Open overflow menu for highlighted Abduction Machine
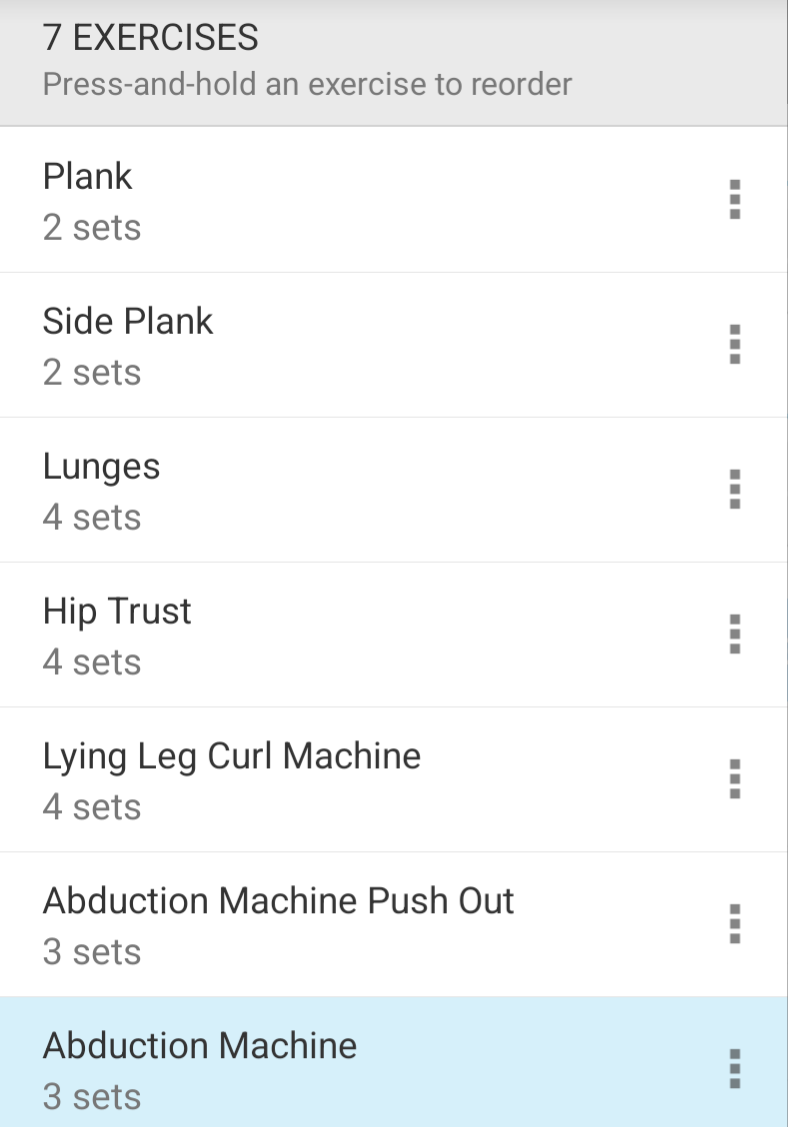788x1127 pixels. click(x=735, y=1068)
